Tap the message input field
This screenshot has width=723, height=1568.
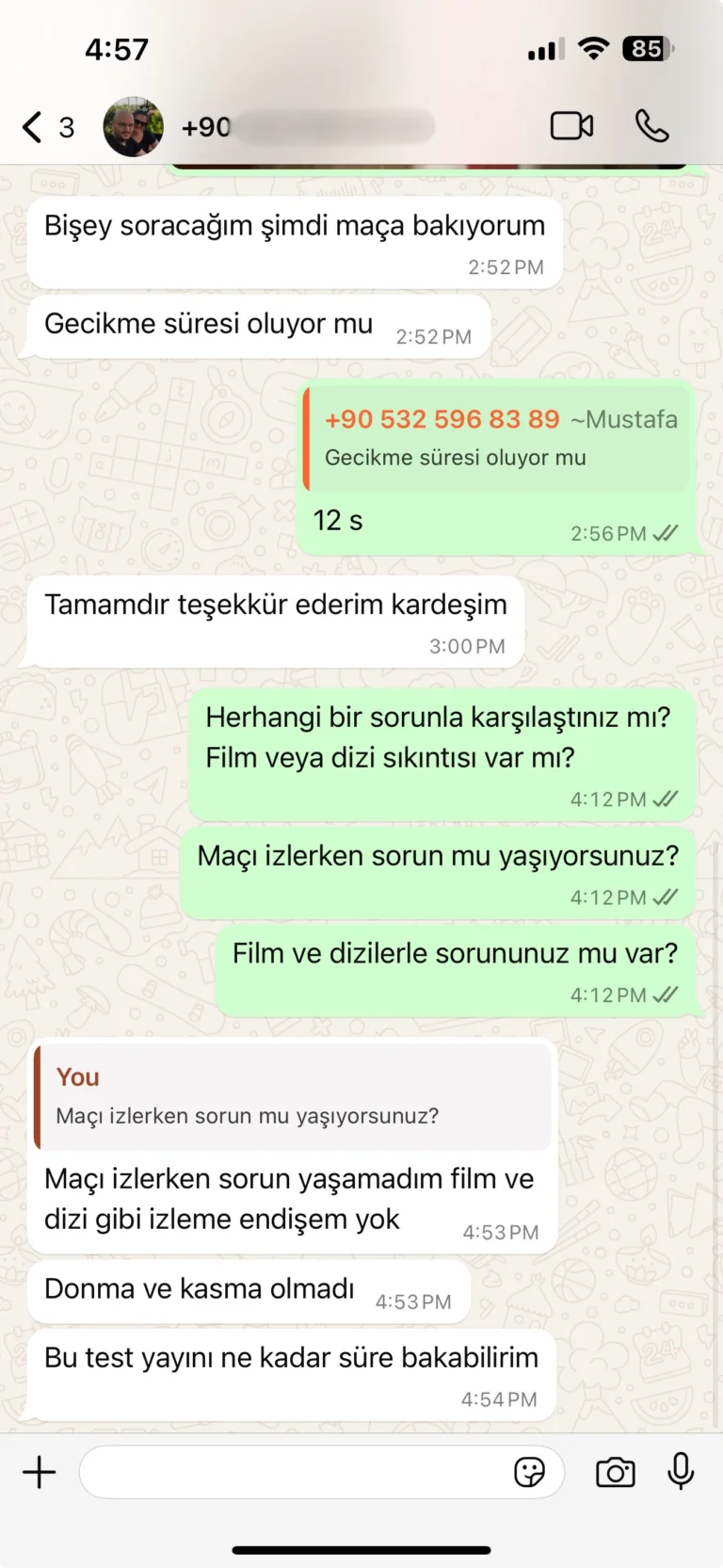tap(292, 1472)
